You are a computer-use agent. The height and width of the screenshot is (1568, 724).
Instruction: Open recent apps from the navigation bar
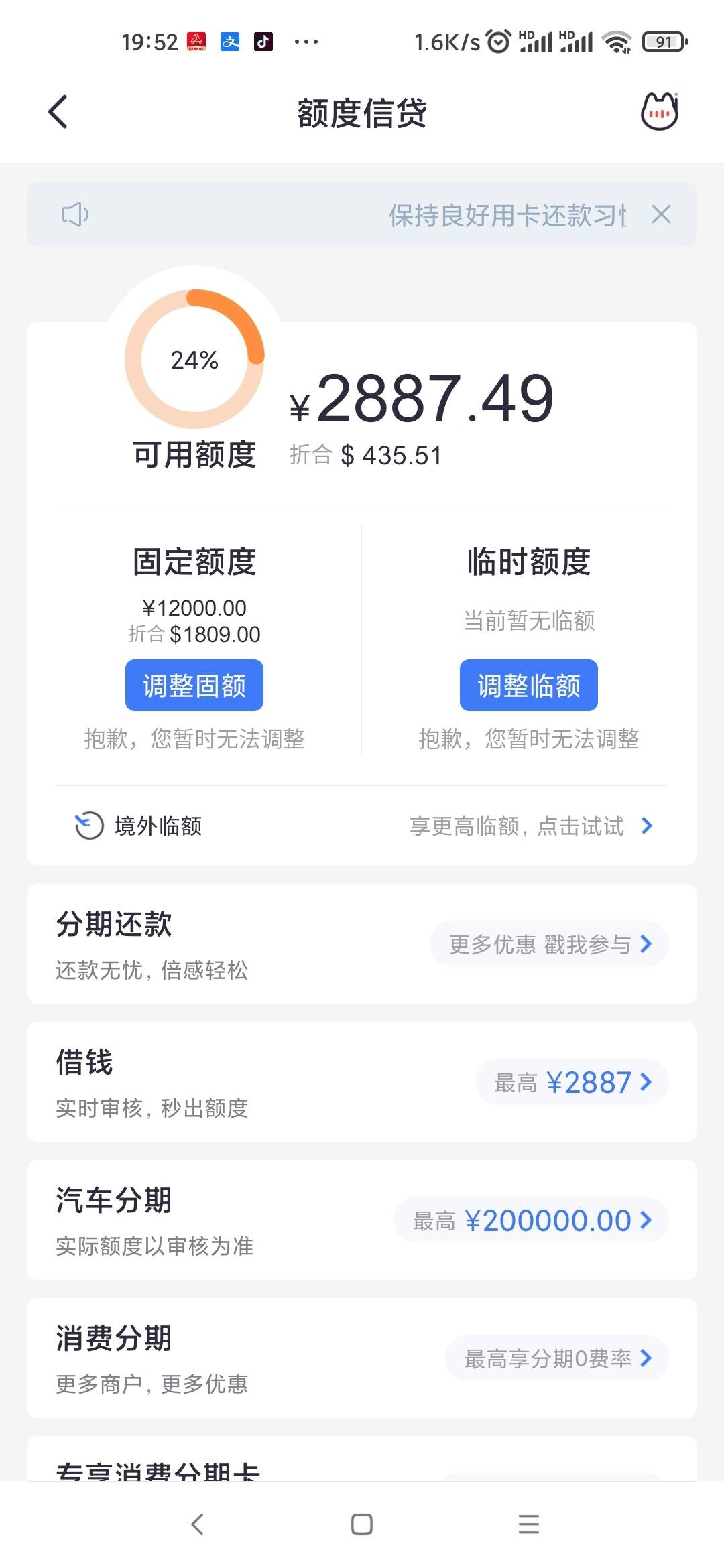point(529,1524)
